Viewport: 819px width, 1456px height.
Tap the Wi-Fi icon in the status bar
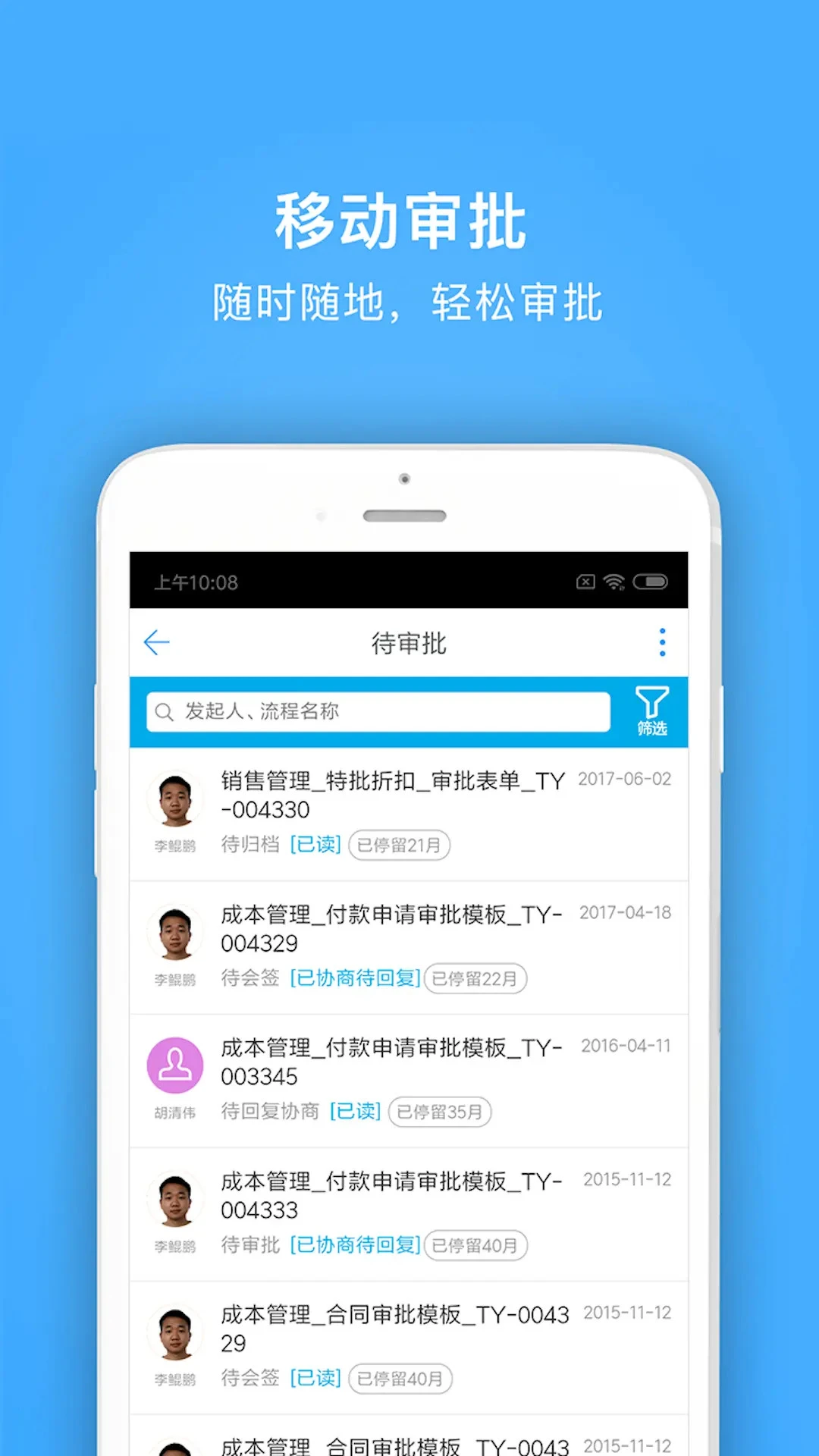[615, 582]
